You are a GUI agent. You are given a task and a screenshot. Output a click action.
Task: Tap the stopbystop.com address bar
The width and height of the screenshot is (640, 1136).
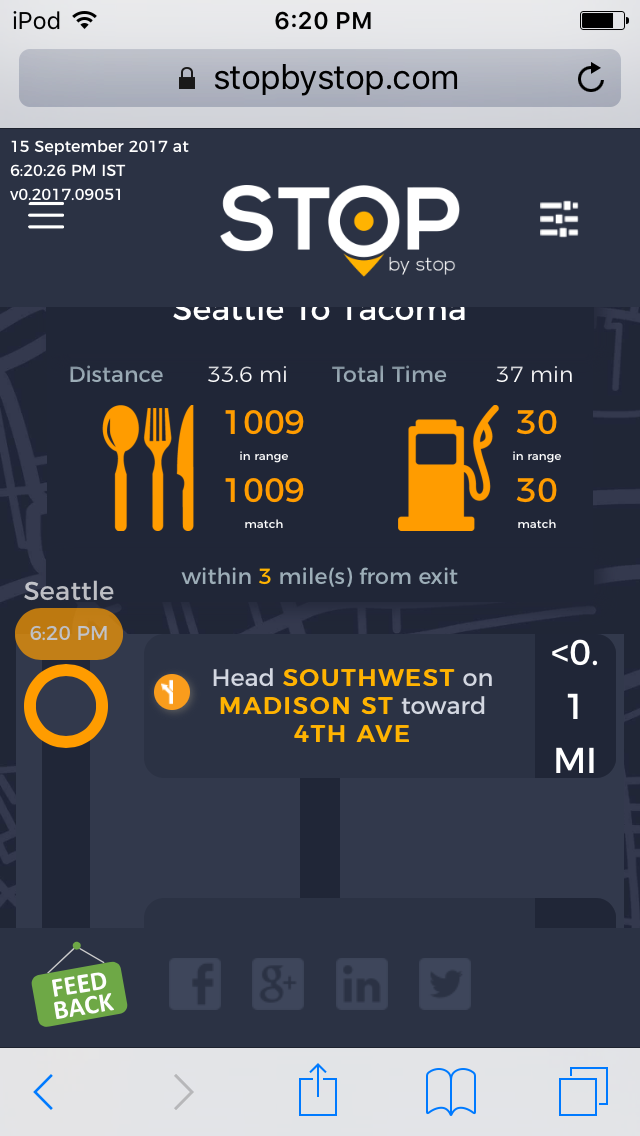click(x=318, y=79)
